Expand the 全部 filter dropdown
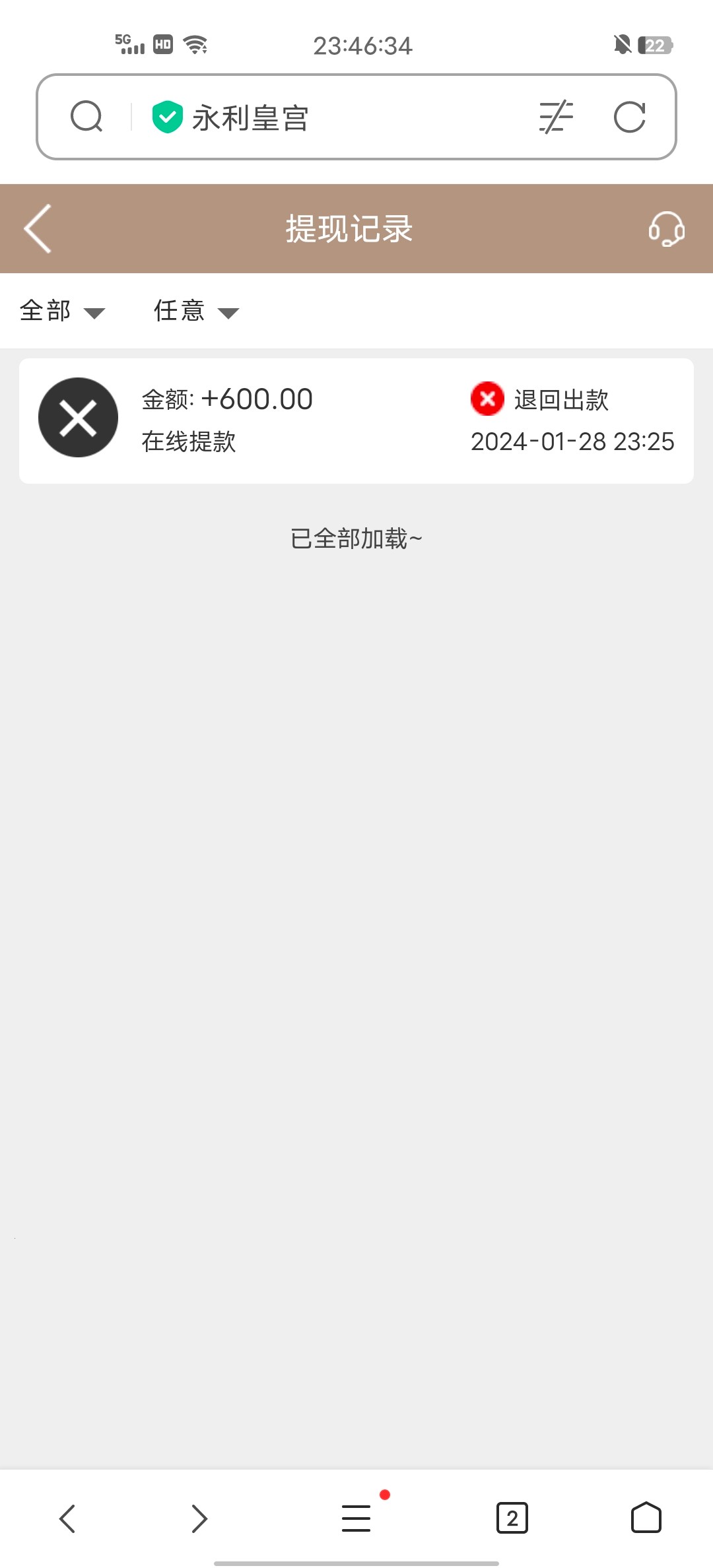Viewport: 713px width, 1568px height. pyautogui.click(x=62, y=311)
